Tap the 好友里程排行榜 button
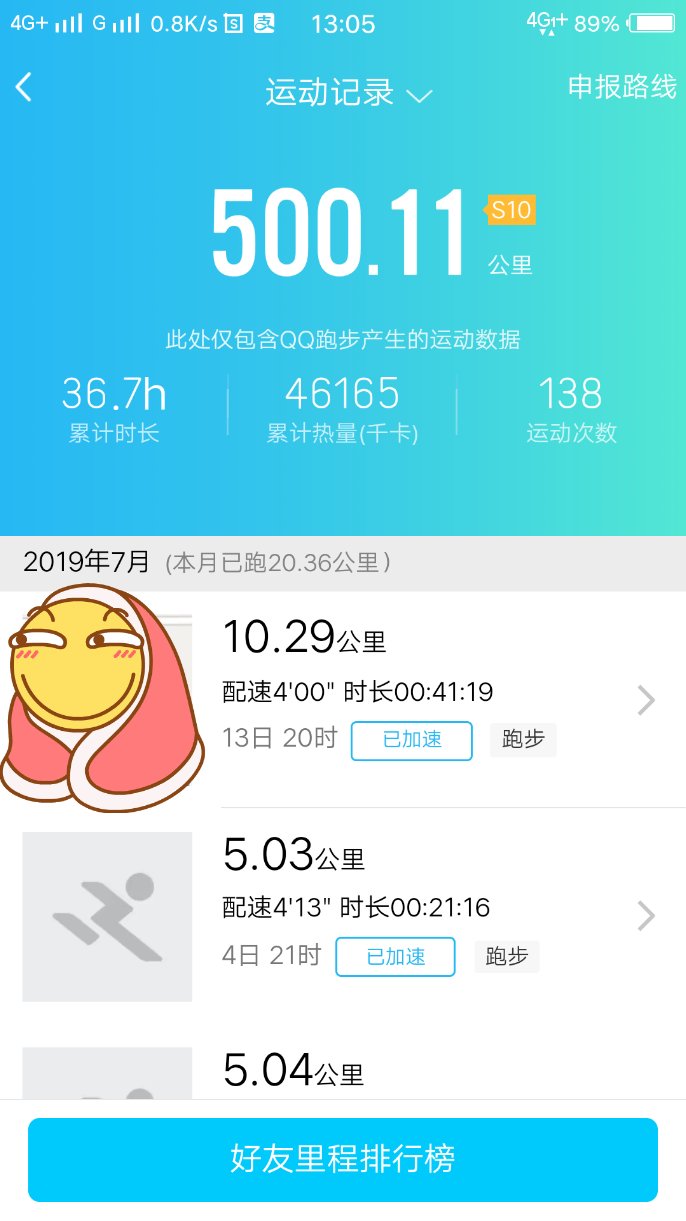 click(x=342, y=1159)
